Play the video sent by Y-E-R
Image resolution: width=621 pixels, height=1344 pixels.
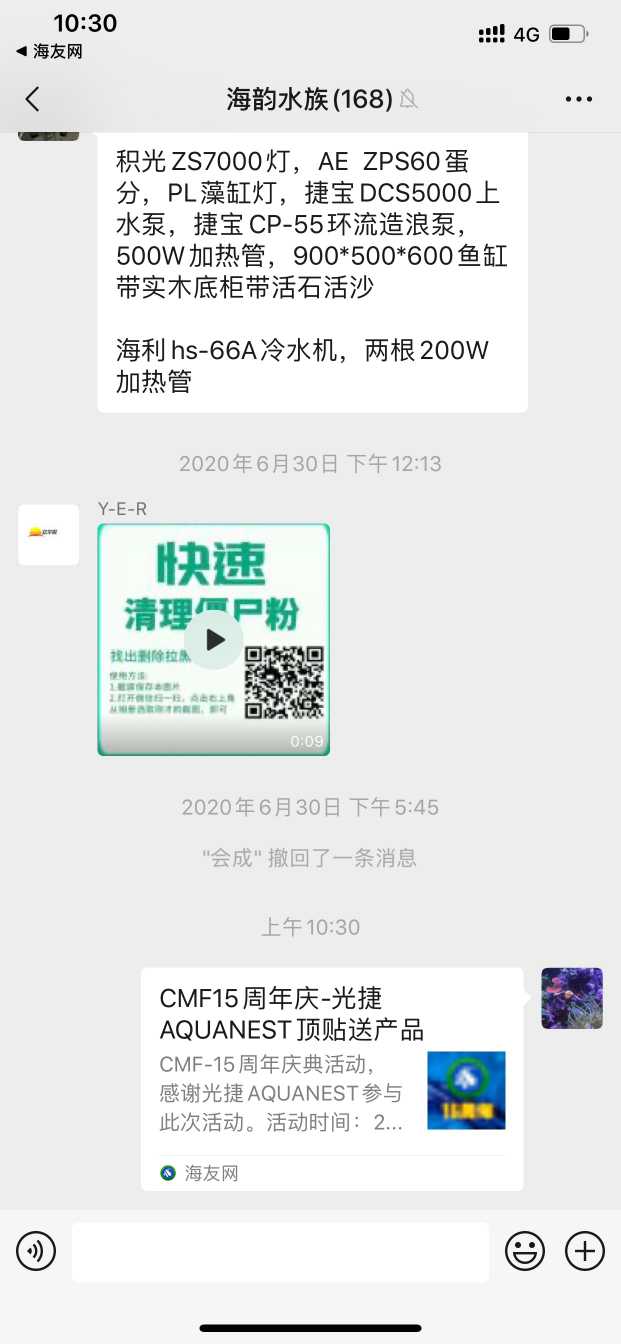coord(214,640)
